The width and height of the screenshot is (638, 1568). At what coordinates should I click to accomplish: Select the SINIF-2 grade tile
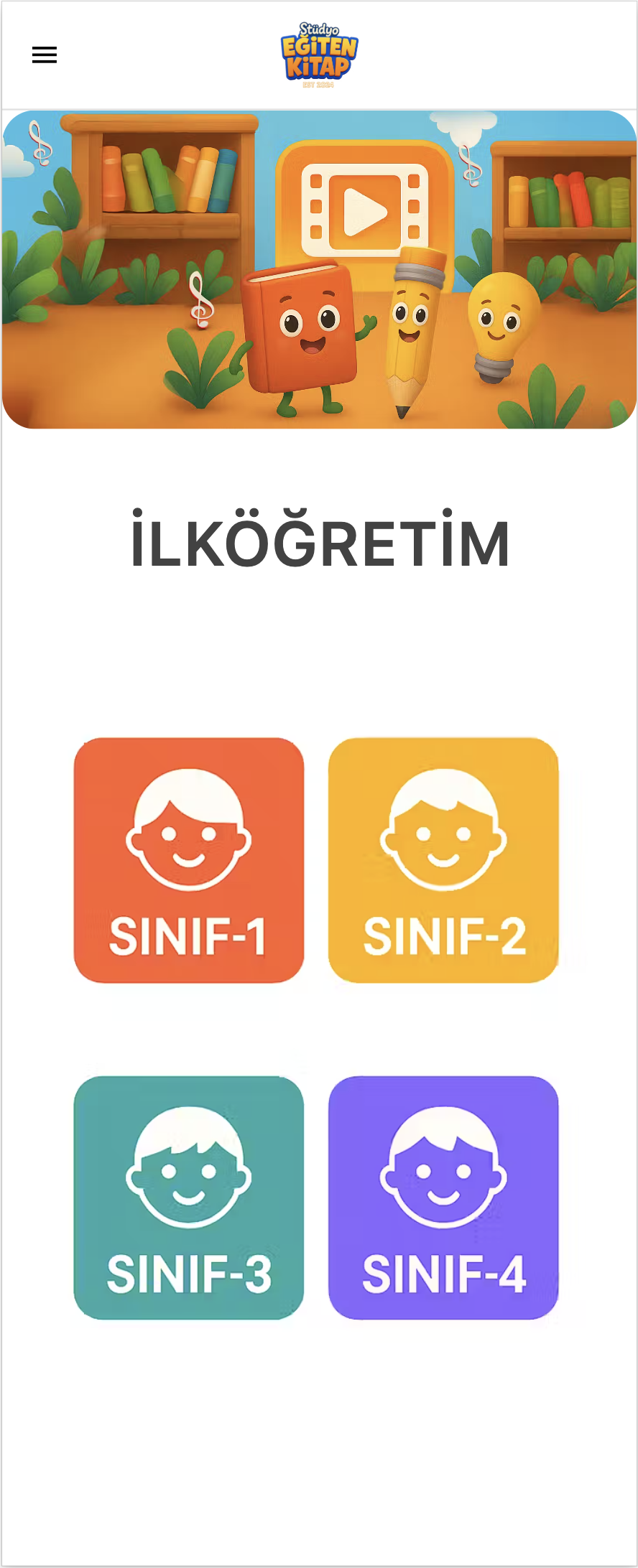(x=443, y=860)
